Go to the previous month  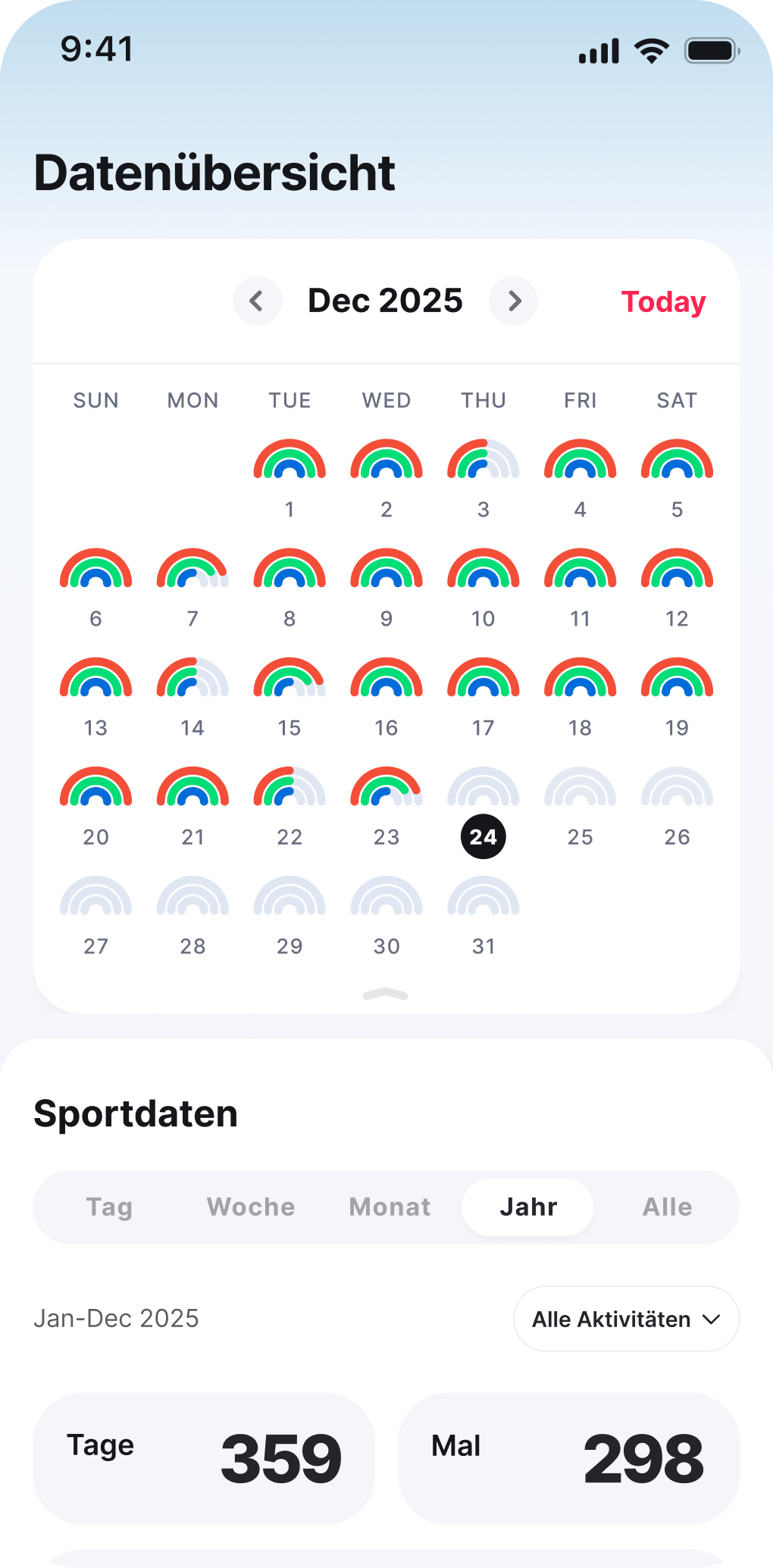[x=257, y=301]
